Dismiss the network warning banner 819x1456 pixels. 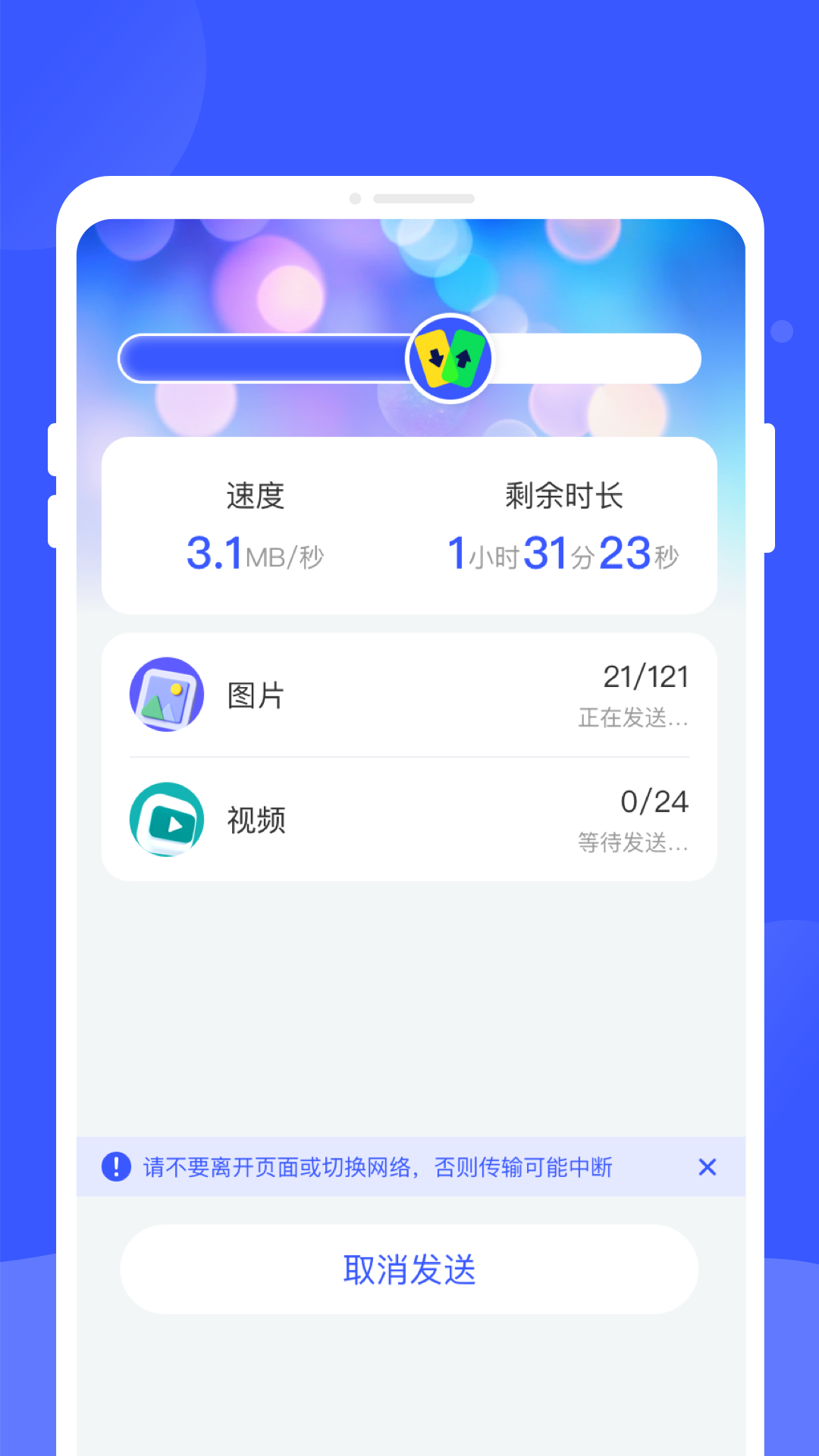tap(708, 1167)
